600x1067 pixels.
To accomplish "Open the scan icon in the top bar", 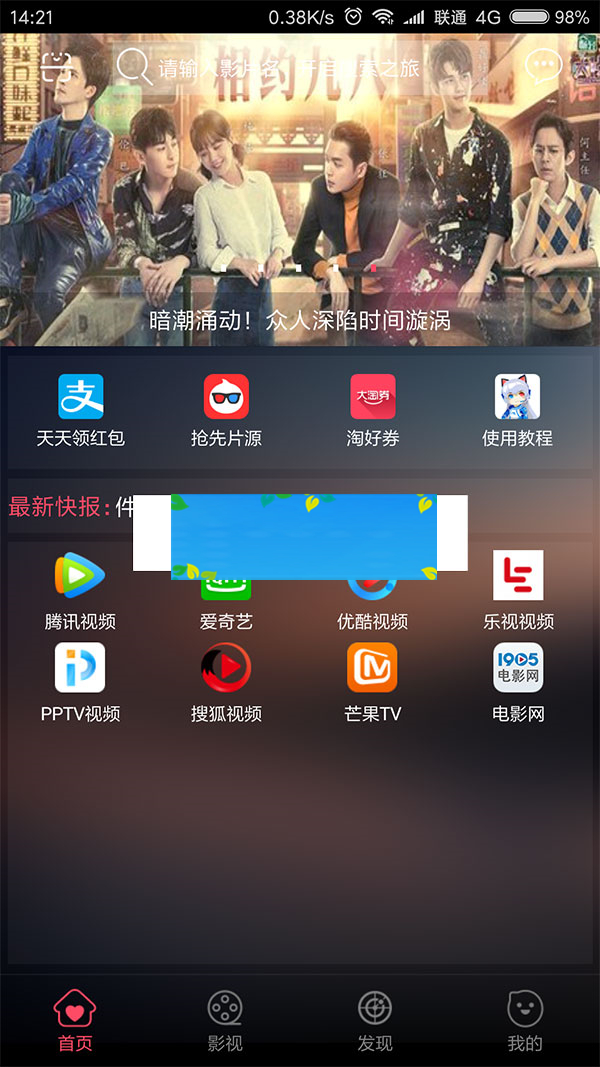I will point(58,67).
